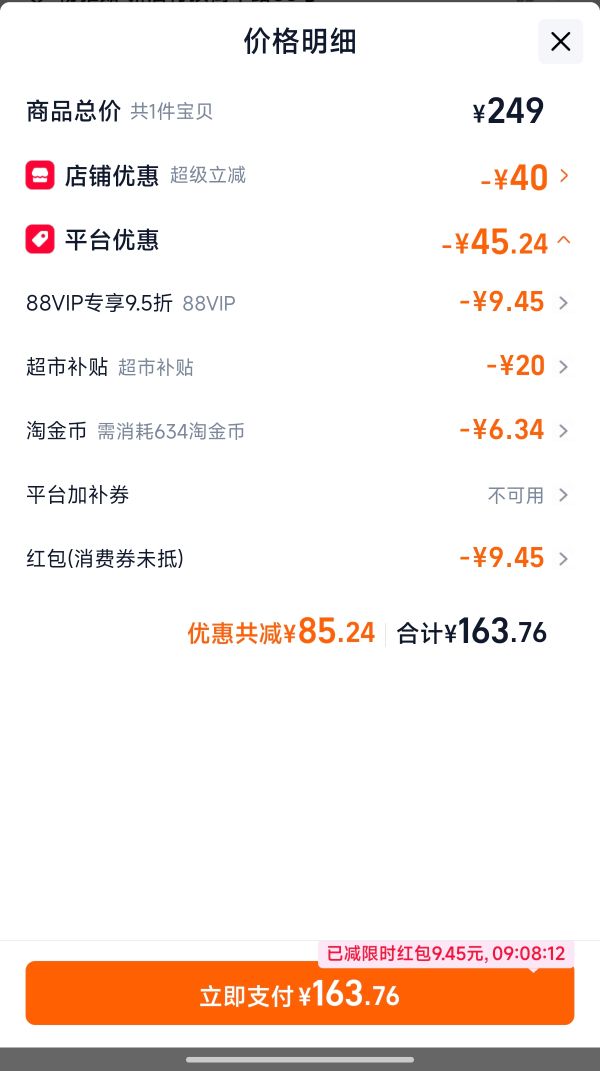Open the 淘金币 deduction row
The height and width of the screenshot is (1071, 600).
point(299,431)
